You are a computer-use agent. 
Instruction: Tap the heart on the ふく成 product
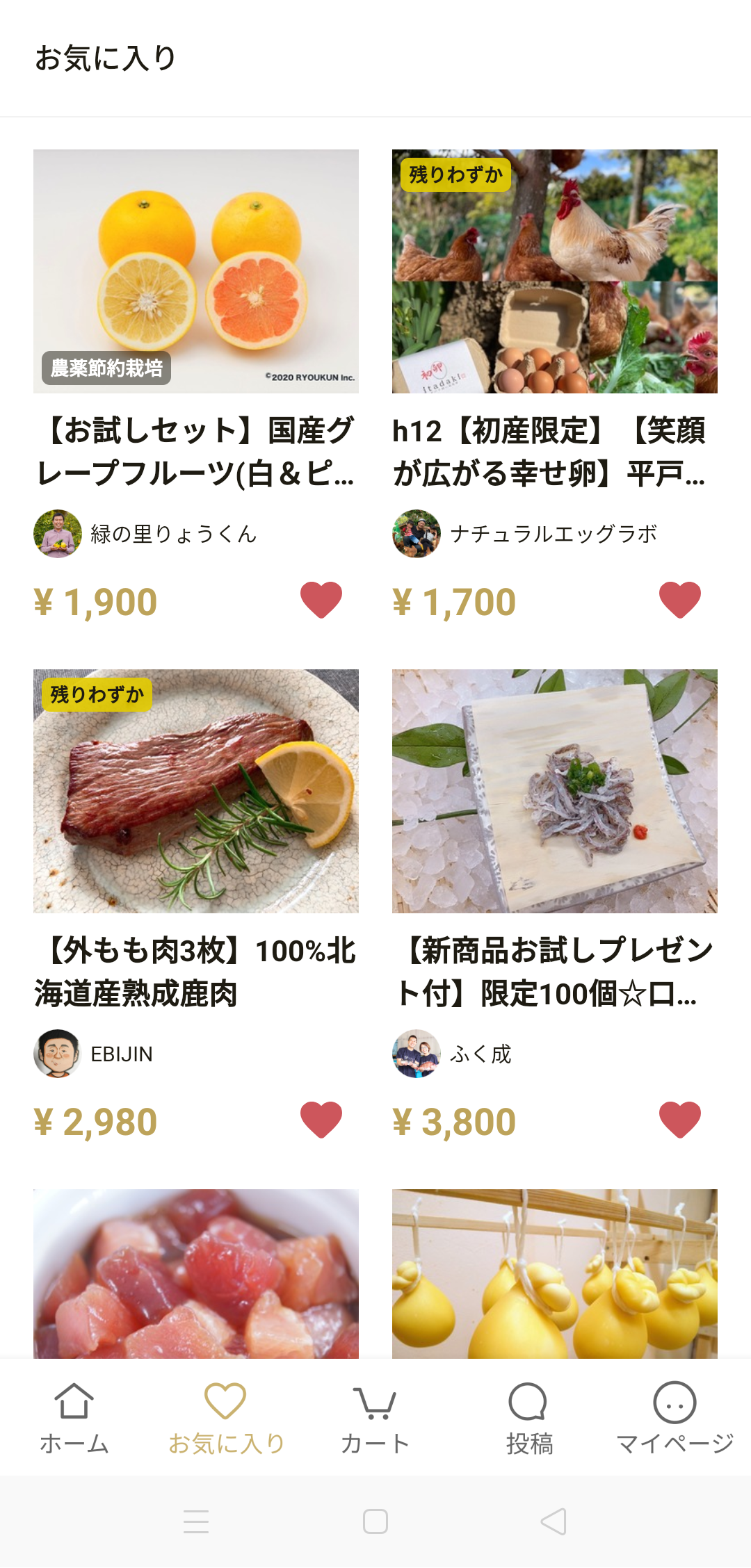(x=679, y=1119)
